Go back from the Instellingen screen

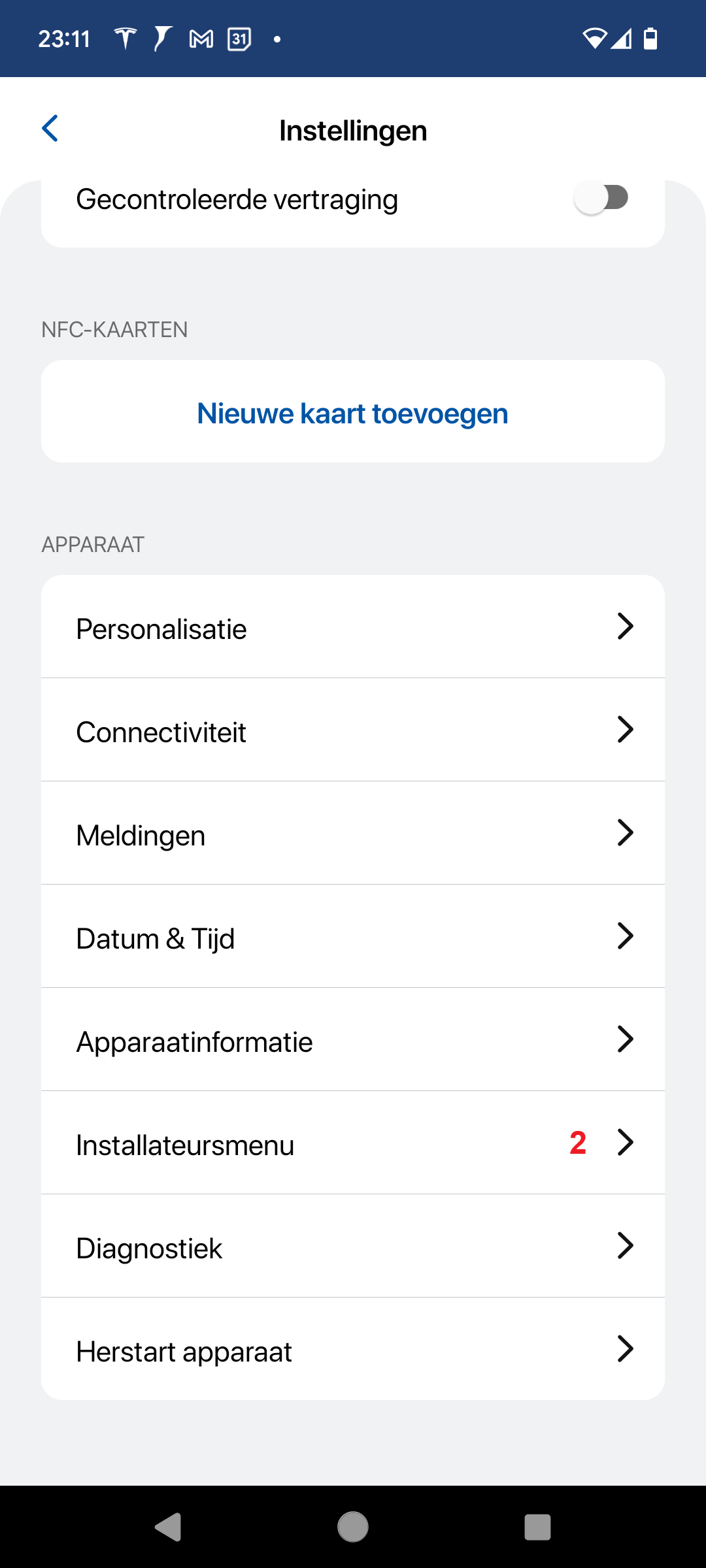coord(50,129)
